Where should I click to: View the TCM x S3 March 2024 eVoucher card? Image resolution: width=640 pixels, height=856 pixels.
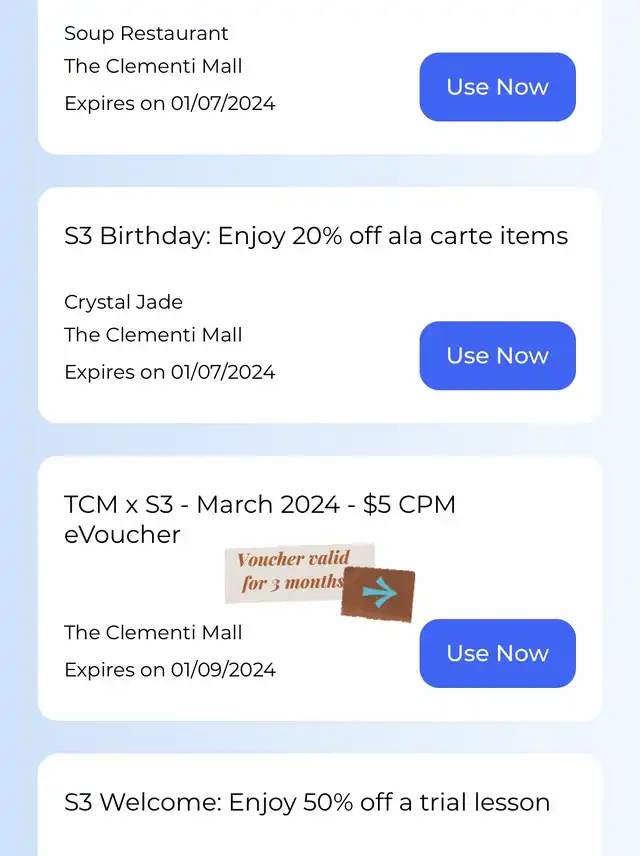260,518
